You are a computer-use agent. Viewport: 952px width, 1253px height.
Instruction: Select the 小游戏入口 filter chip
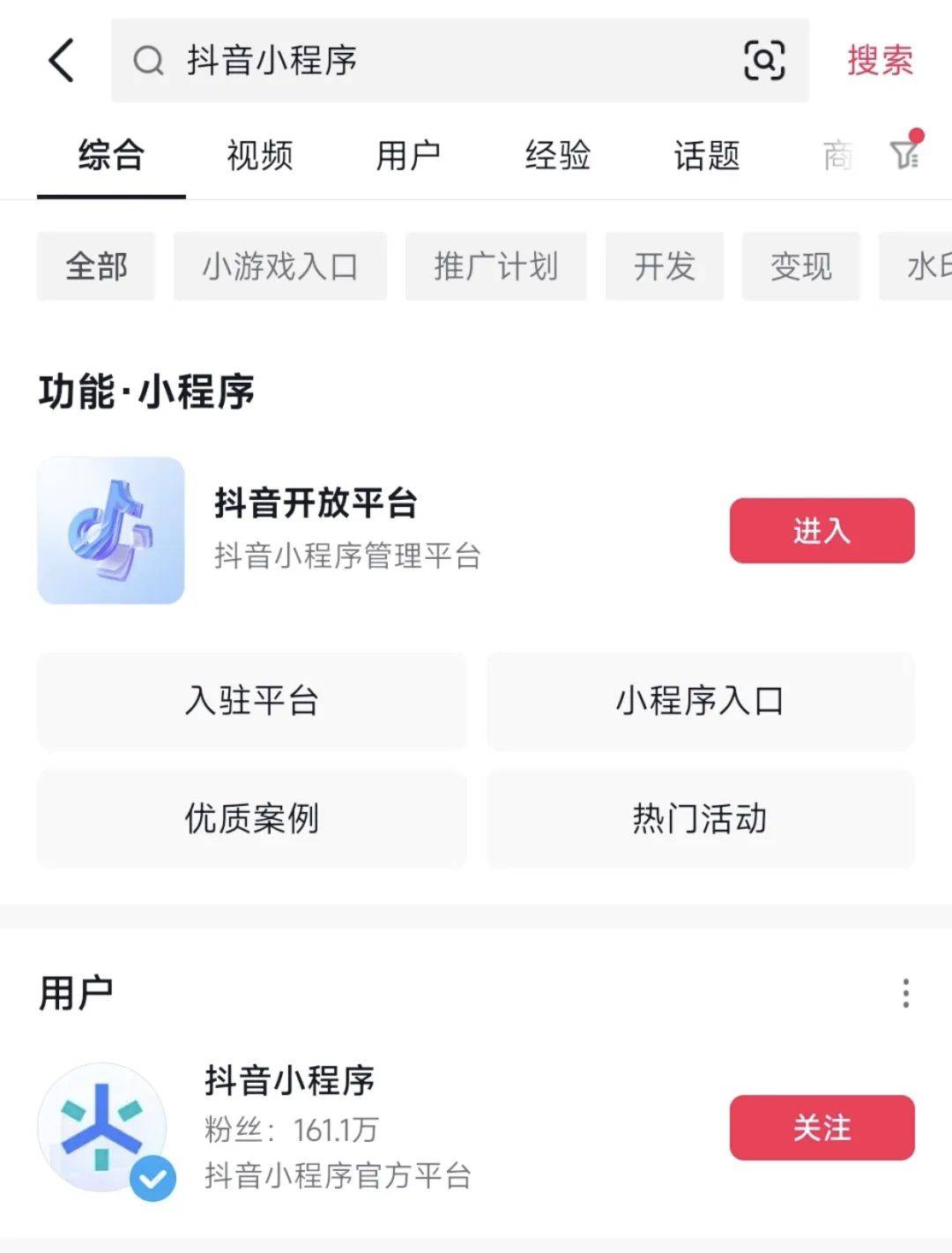coord(279,265)
